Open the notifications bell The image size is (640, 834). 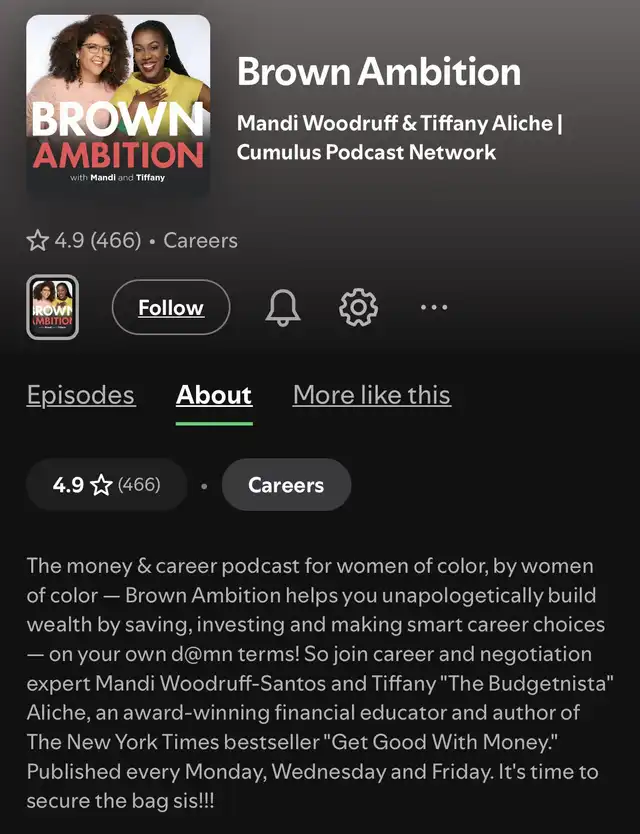coord(282,308)
